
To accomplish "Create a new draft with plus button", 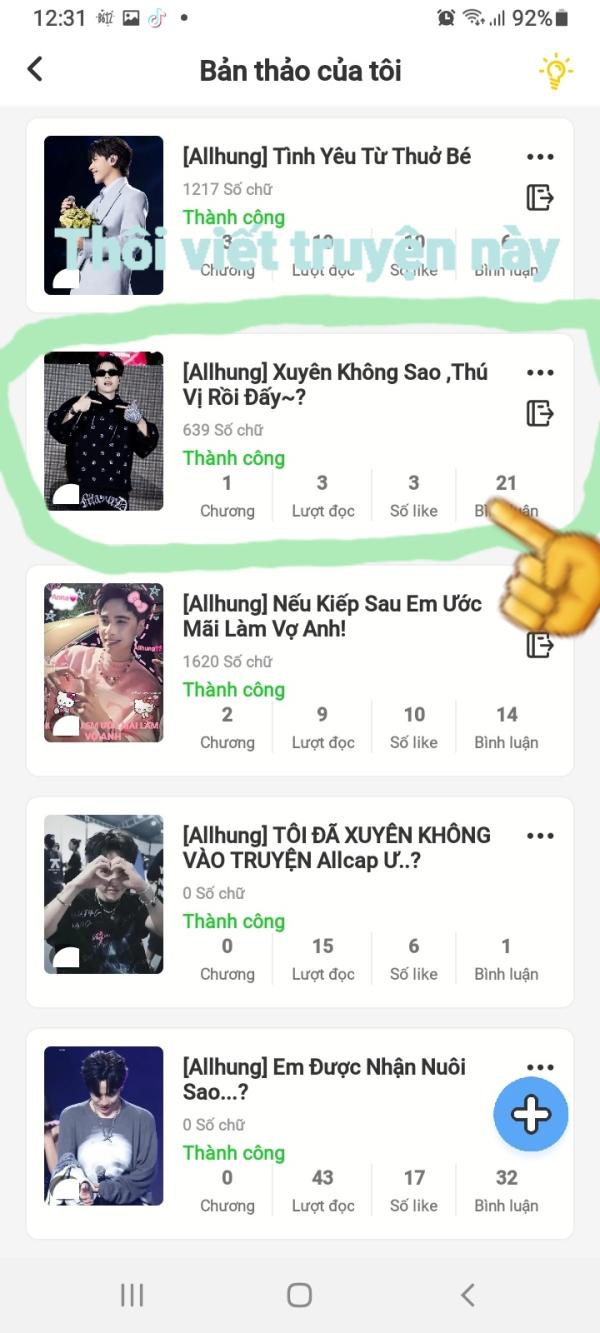I will coord(531,1114).
